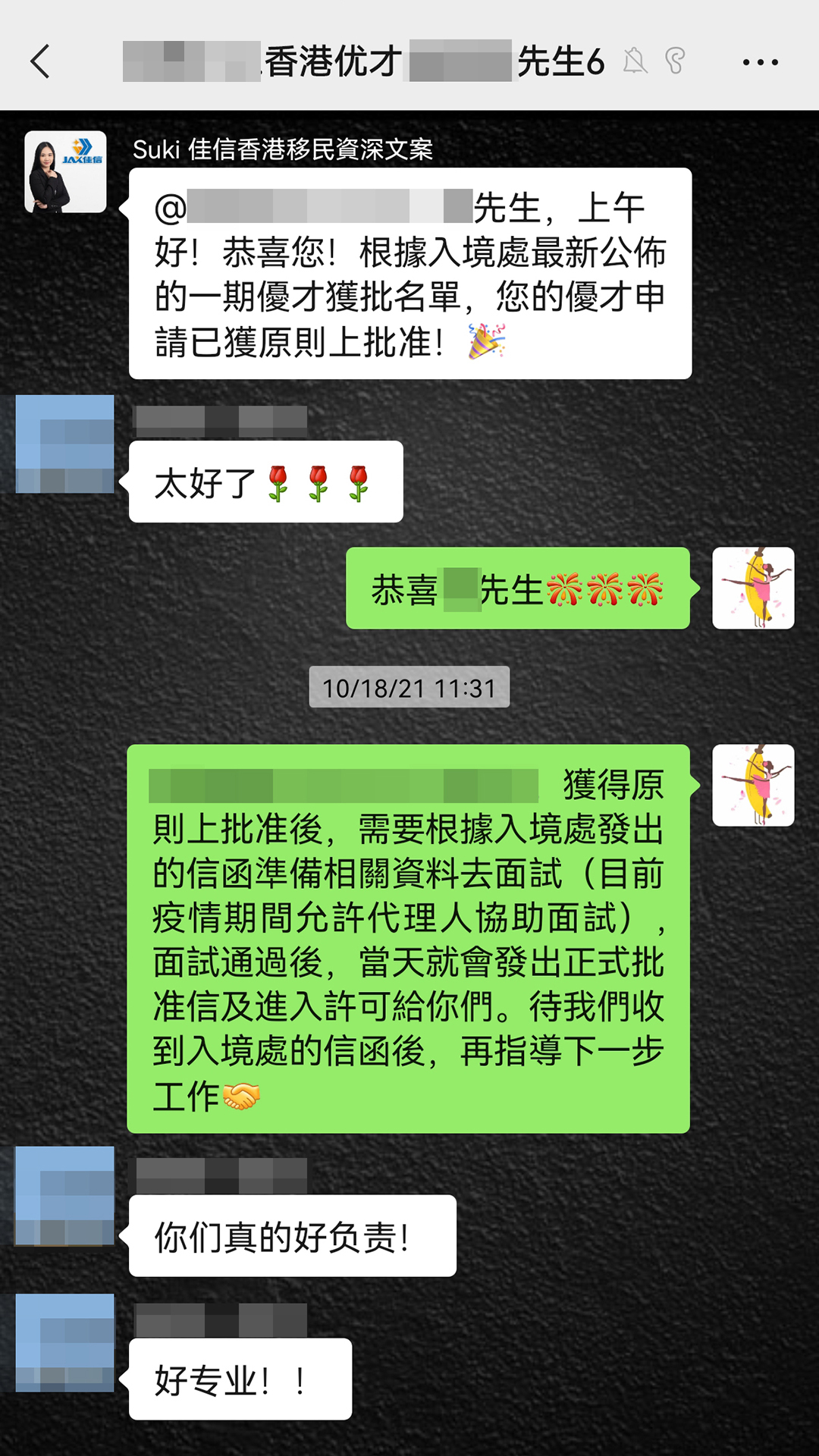
Task: Go back to the chat list
Action: tap(41, 61)
